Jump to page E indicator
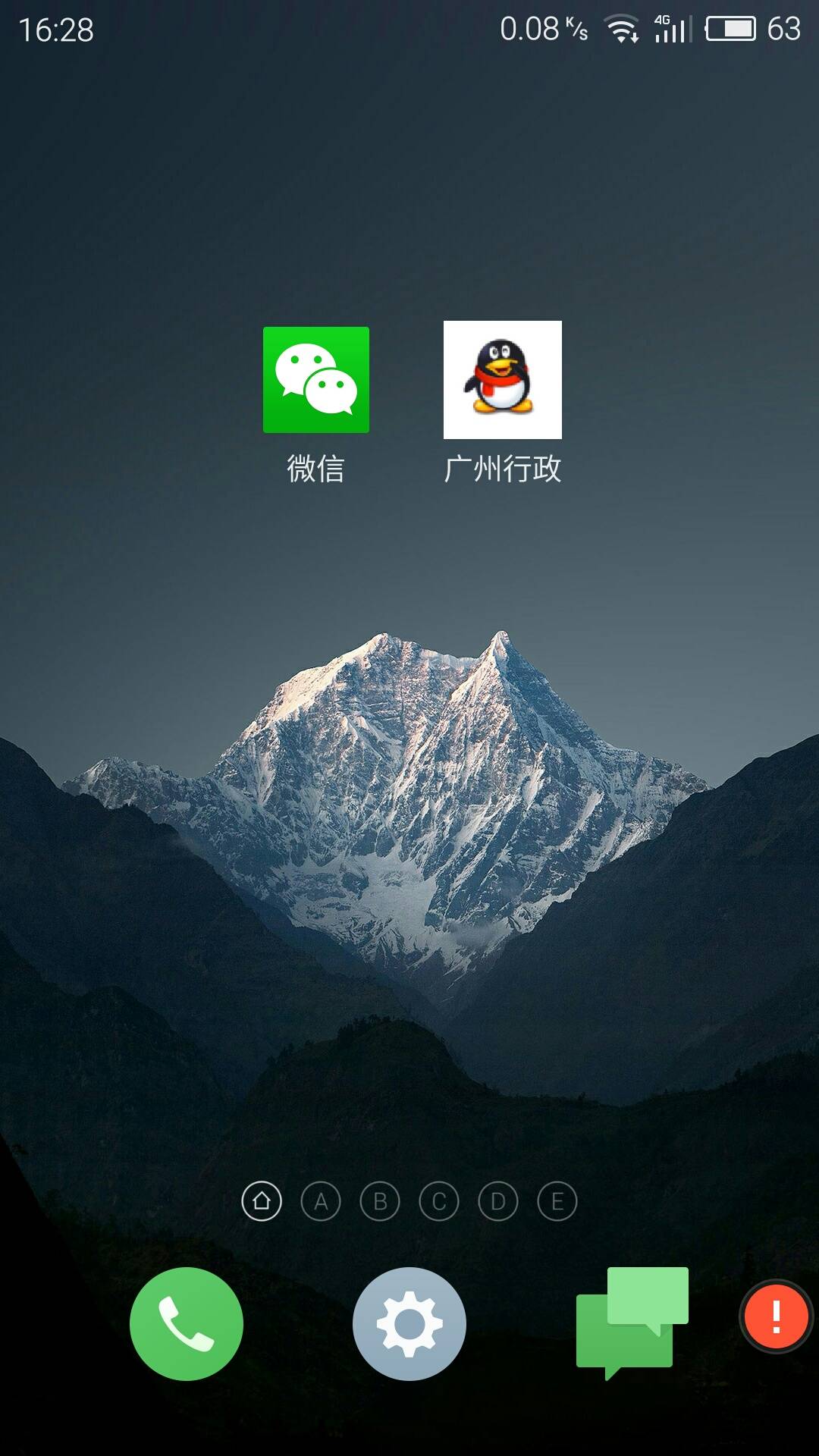819x1456 pixels. pos(557,1201)
